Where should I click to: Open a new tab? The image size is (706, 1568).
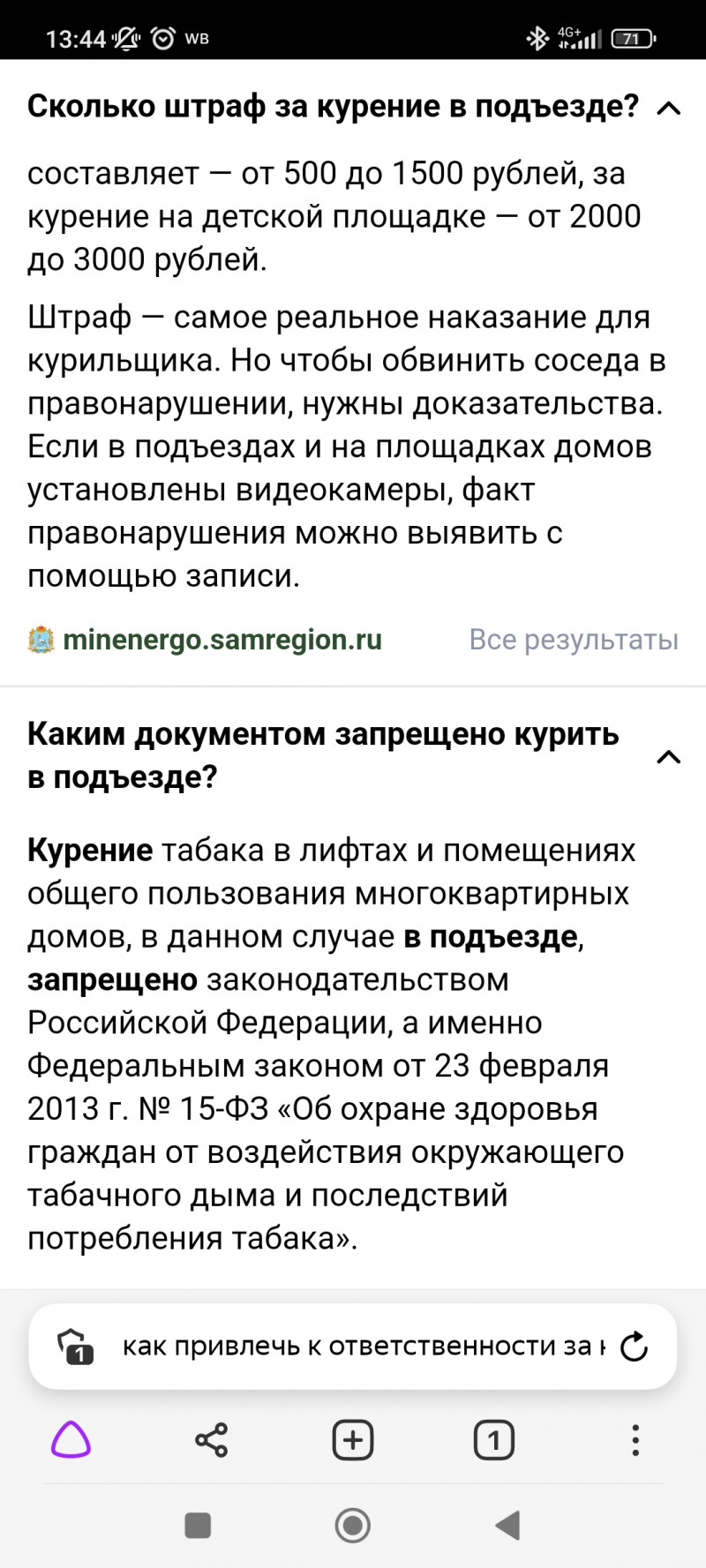coord(353,1441)
